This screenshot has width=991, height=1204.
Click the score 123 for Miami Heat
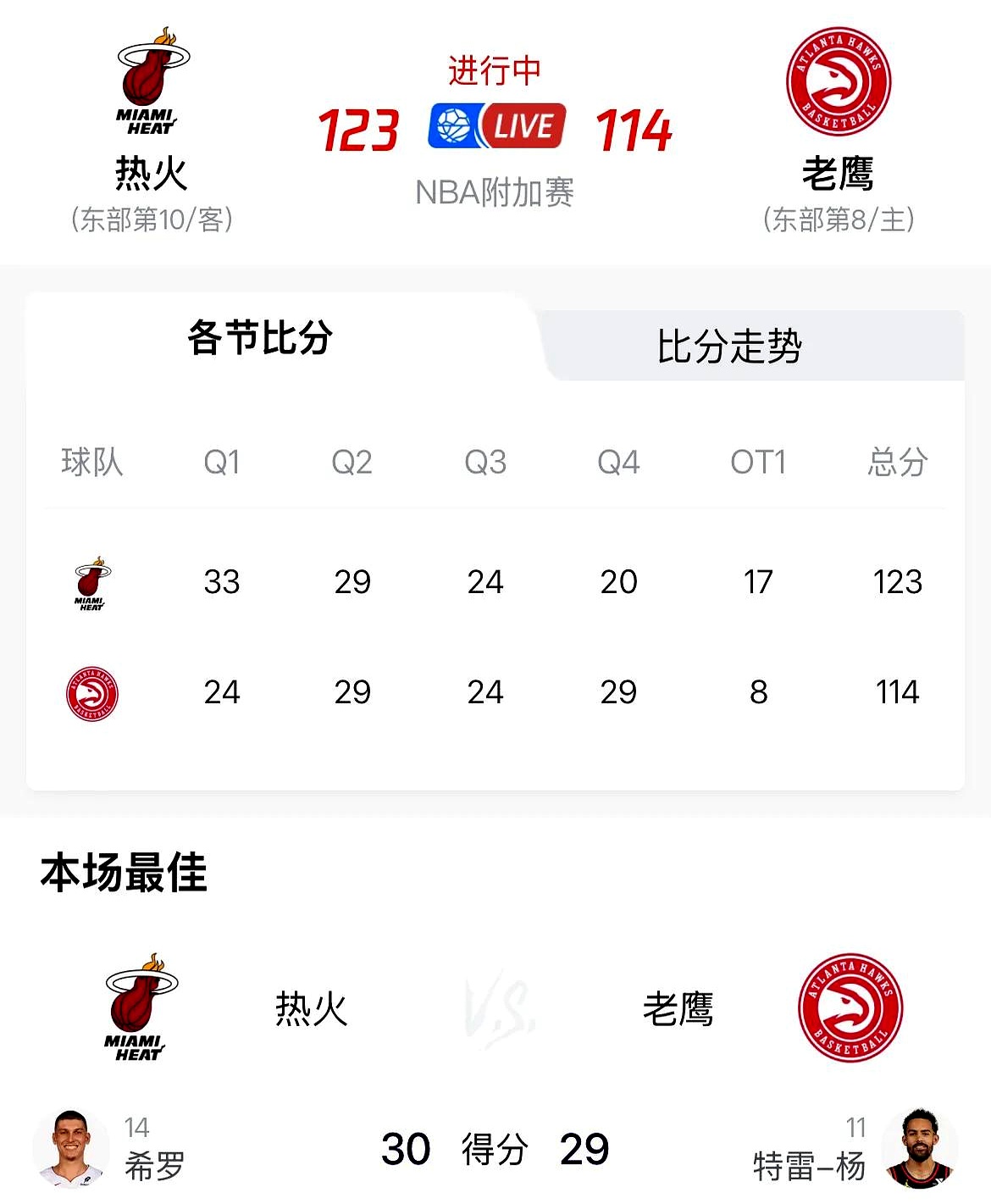point(360,129)
